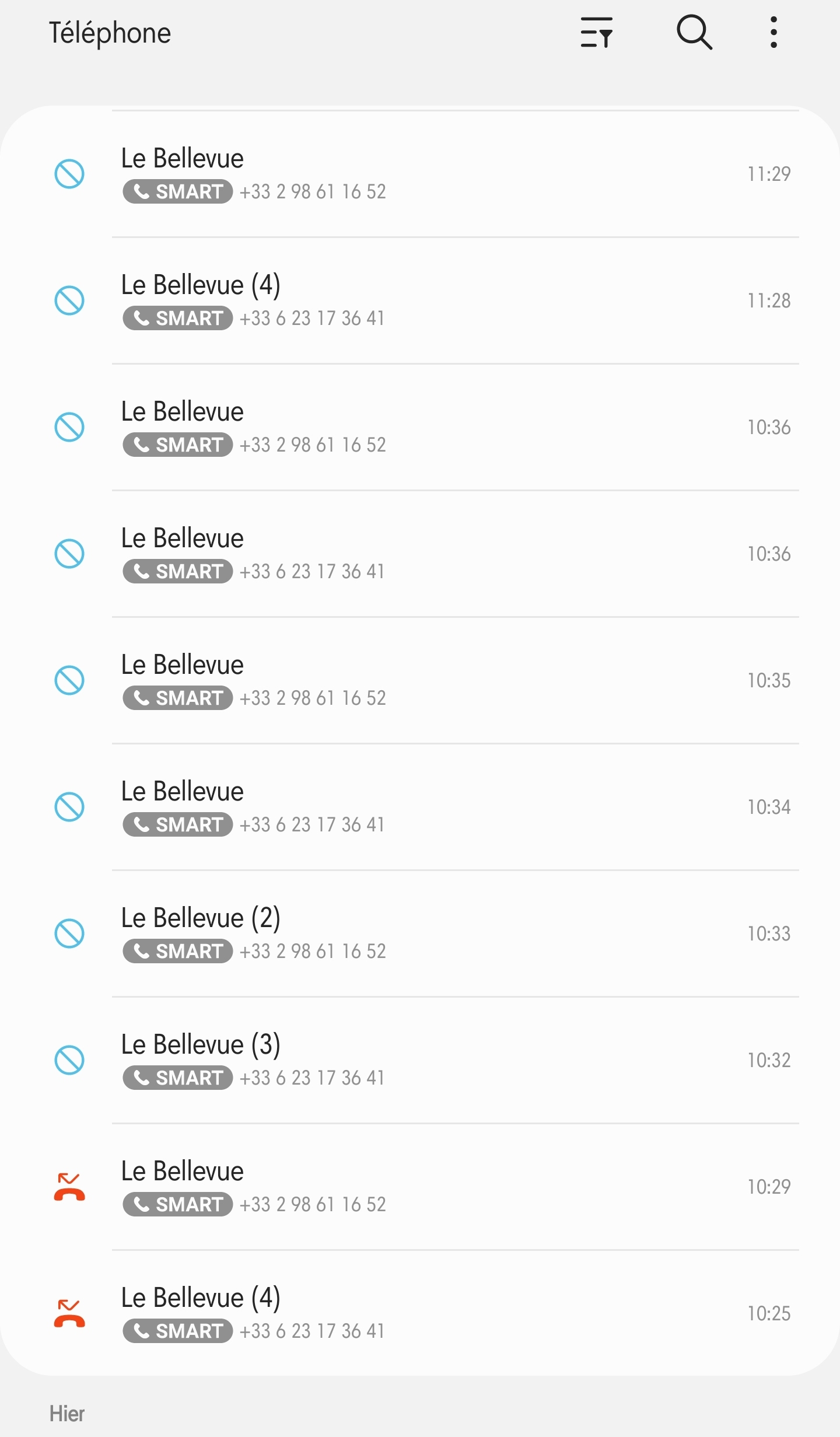Open the 10:36 call from +33 6 23 17 36 41

(420, 554)
